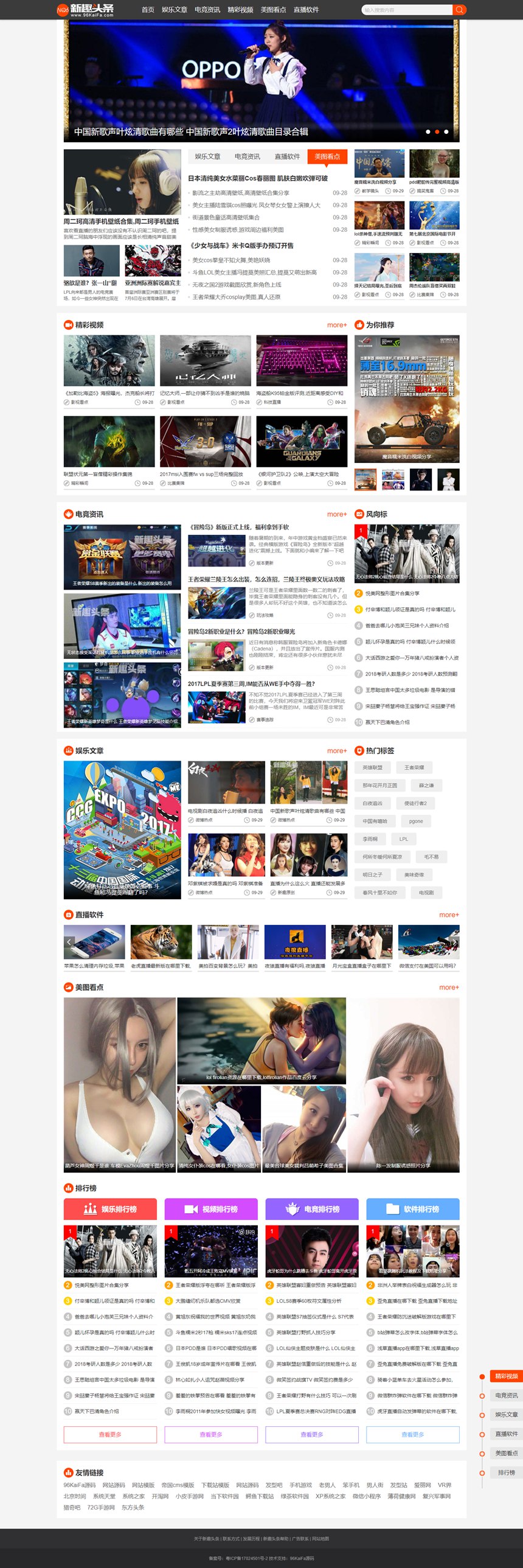Focus the search input field
Screen dimensions: 523x1568
coord(406,10)
